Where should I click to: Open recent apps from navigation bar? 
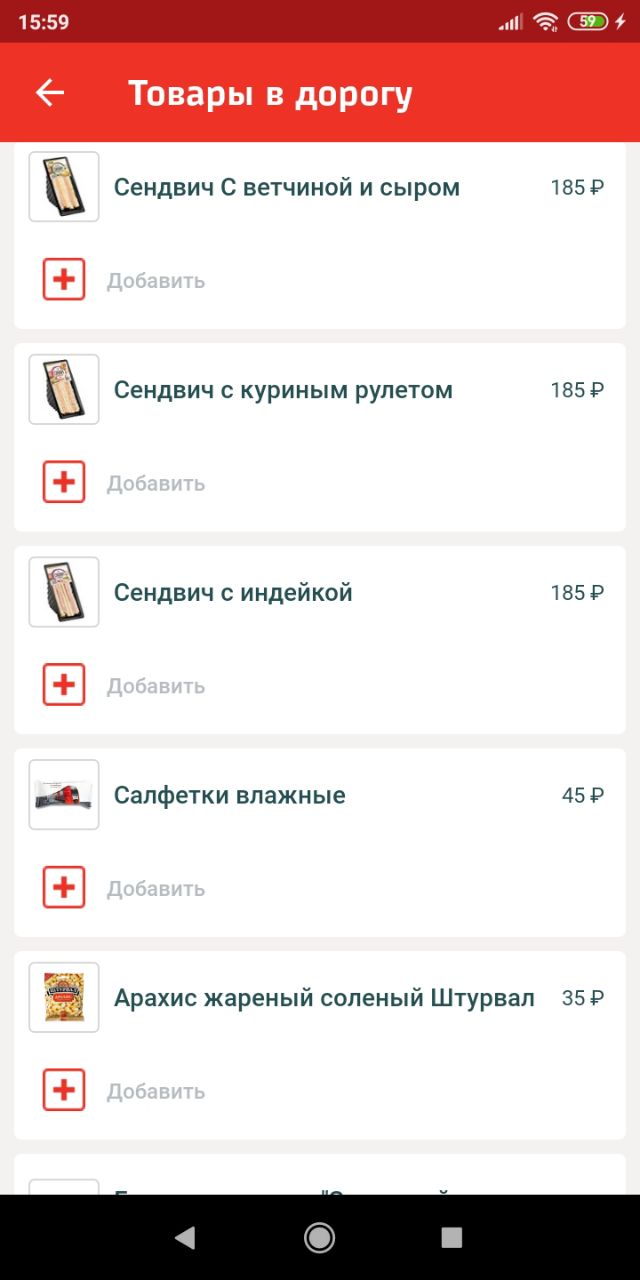point(452,1238)
